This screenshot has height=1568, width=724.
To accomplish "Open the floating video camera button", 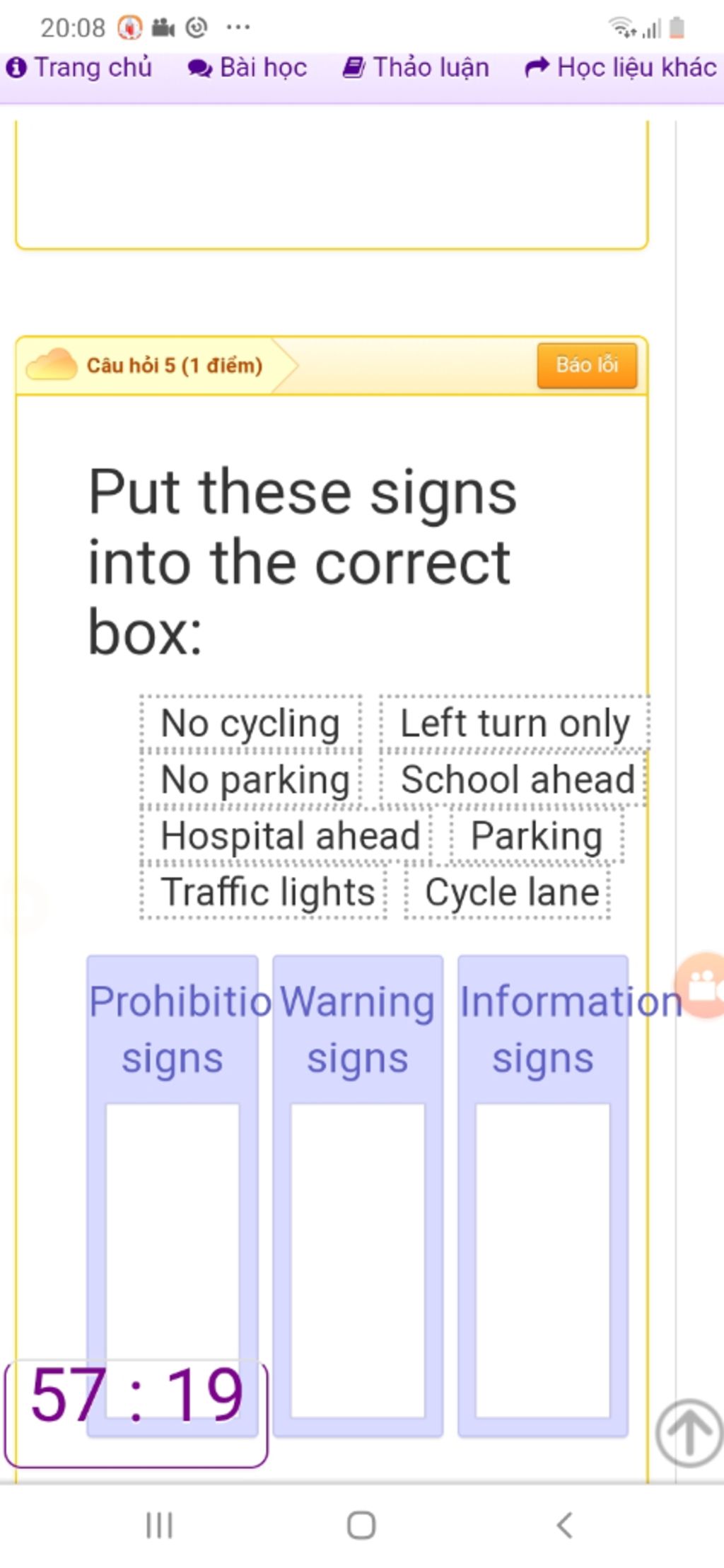I will pyautogui.click(x=702, y=985).
